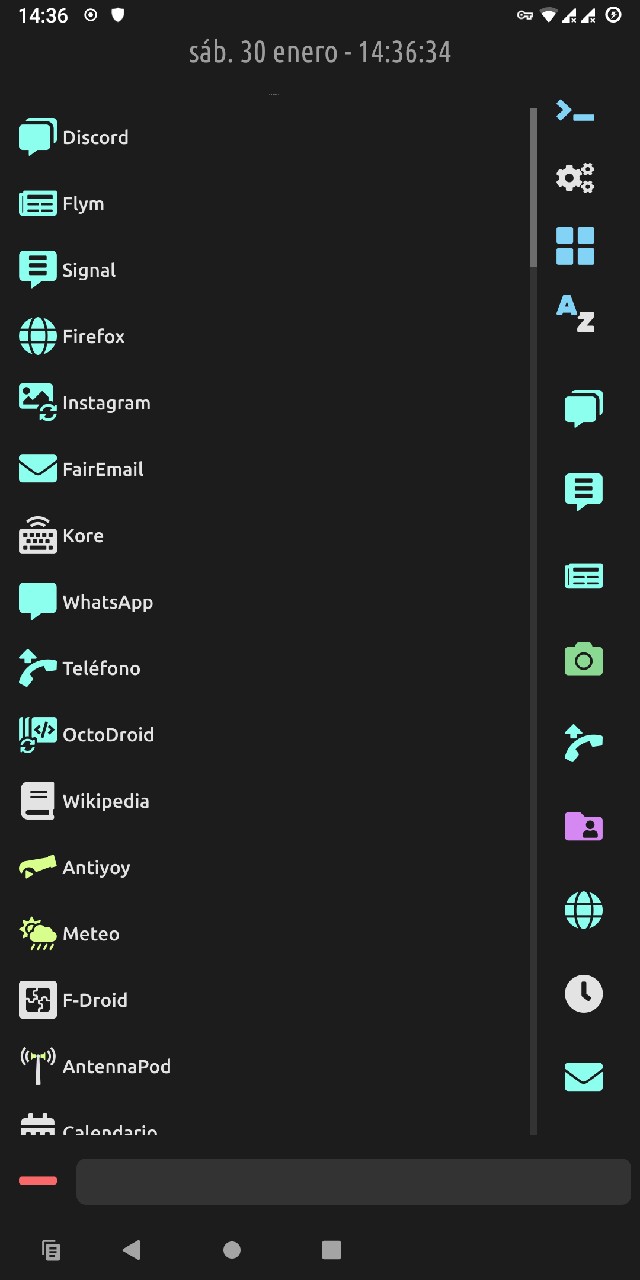The height and width of the screenshot is (1280, 640).
Task: Open launcher settings gears icon
Action: pyautogui.click(x=575, y=178)
